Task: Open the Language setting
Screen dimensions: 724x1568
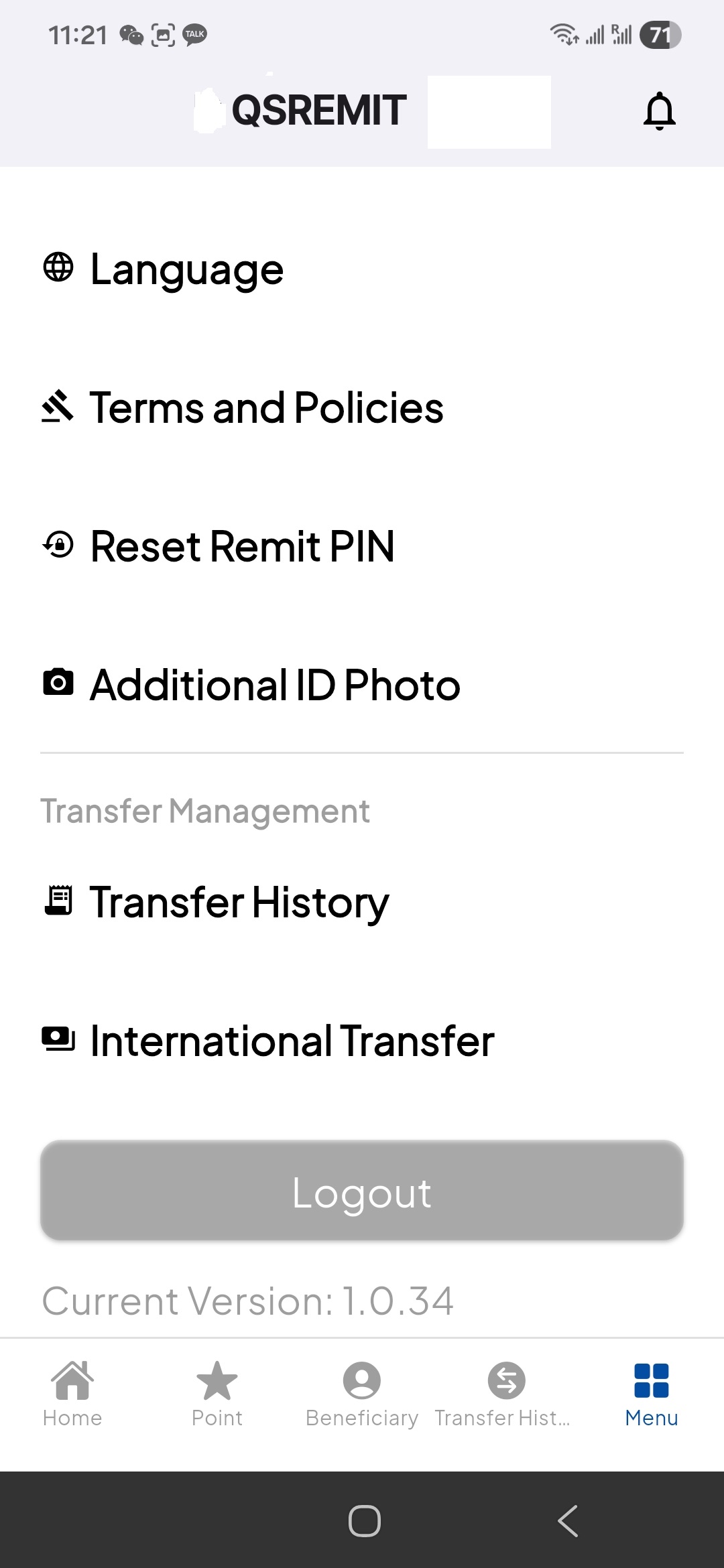Action: coord(186,269)
